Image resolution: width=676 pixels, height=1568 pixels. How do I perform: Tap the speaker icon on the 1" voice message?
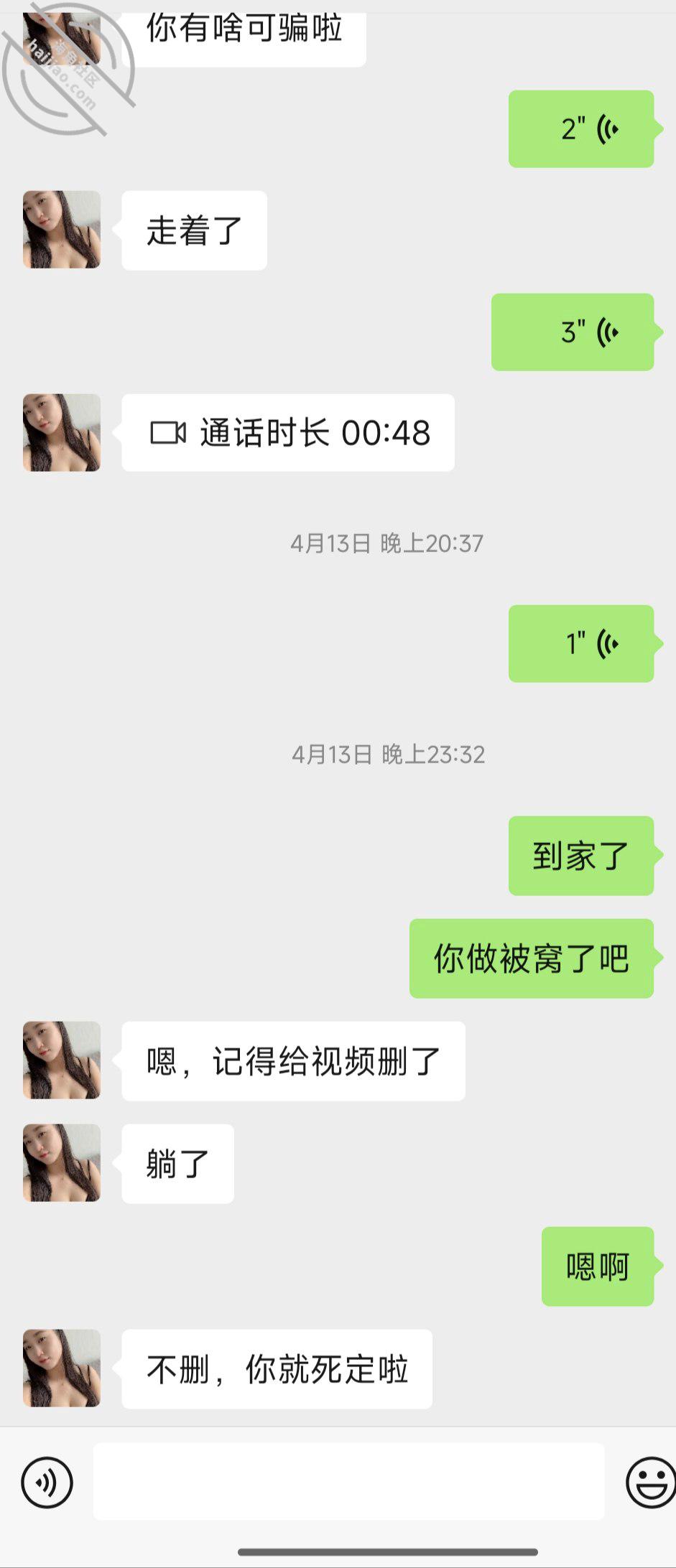click(607, 643)
